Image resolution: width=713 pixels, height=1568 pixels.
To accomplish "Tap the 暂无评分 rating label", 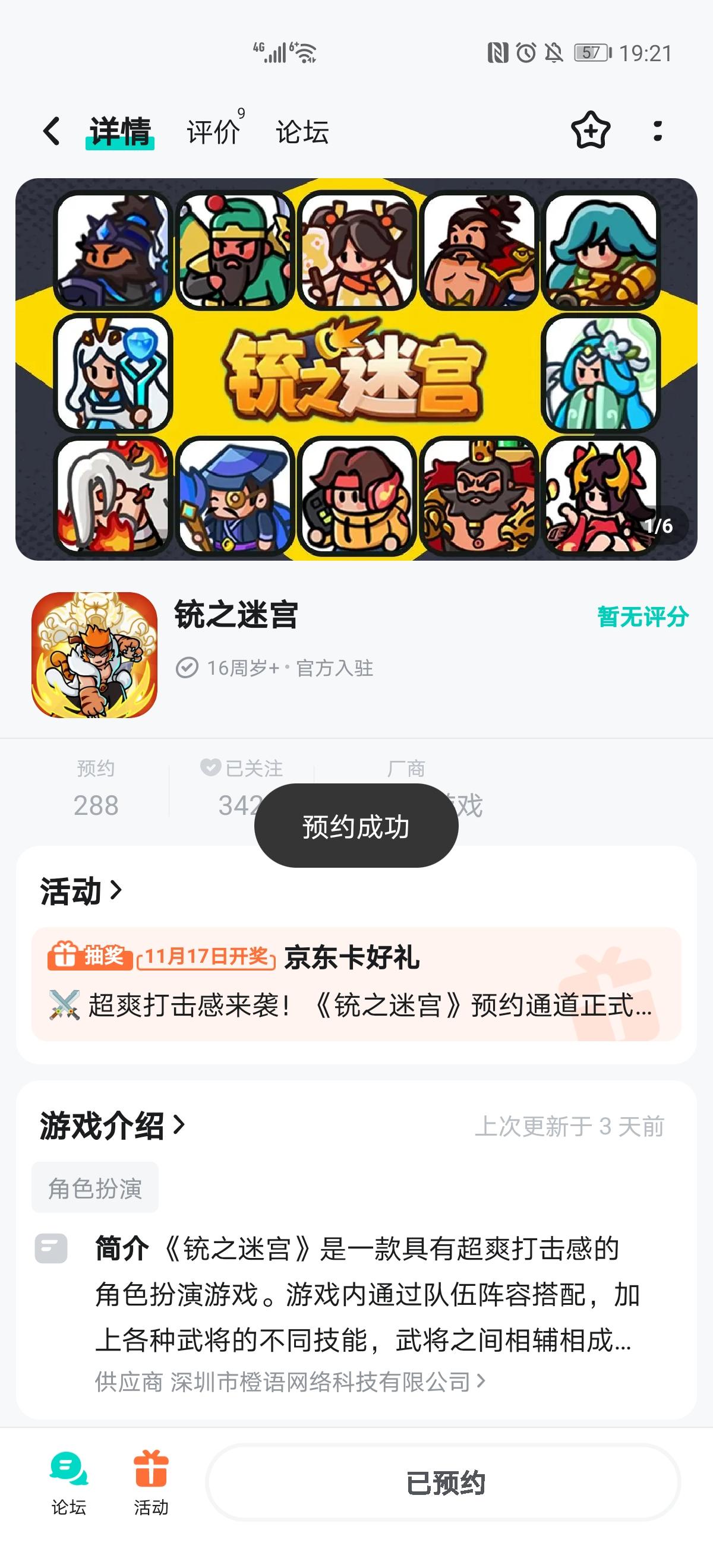I will click(641, 617).
